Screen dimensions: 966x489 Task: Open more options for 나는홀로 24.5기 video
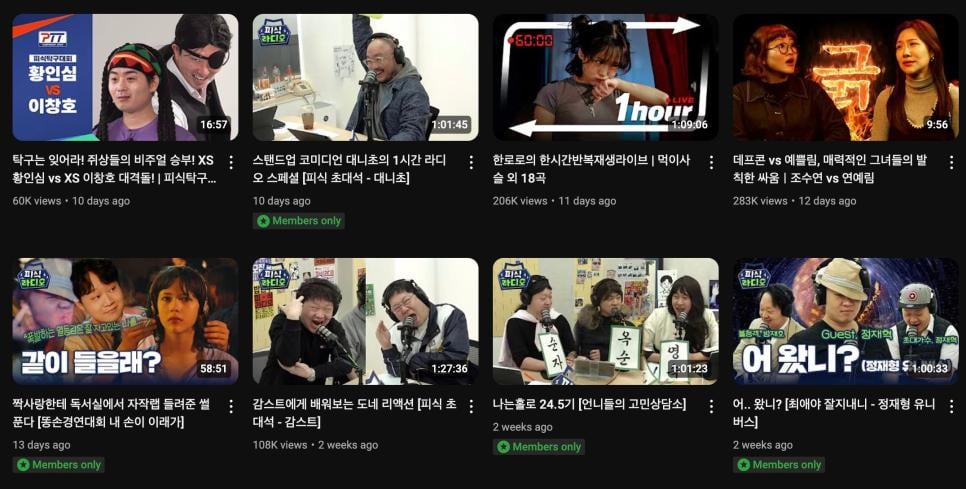711,406
